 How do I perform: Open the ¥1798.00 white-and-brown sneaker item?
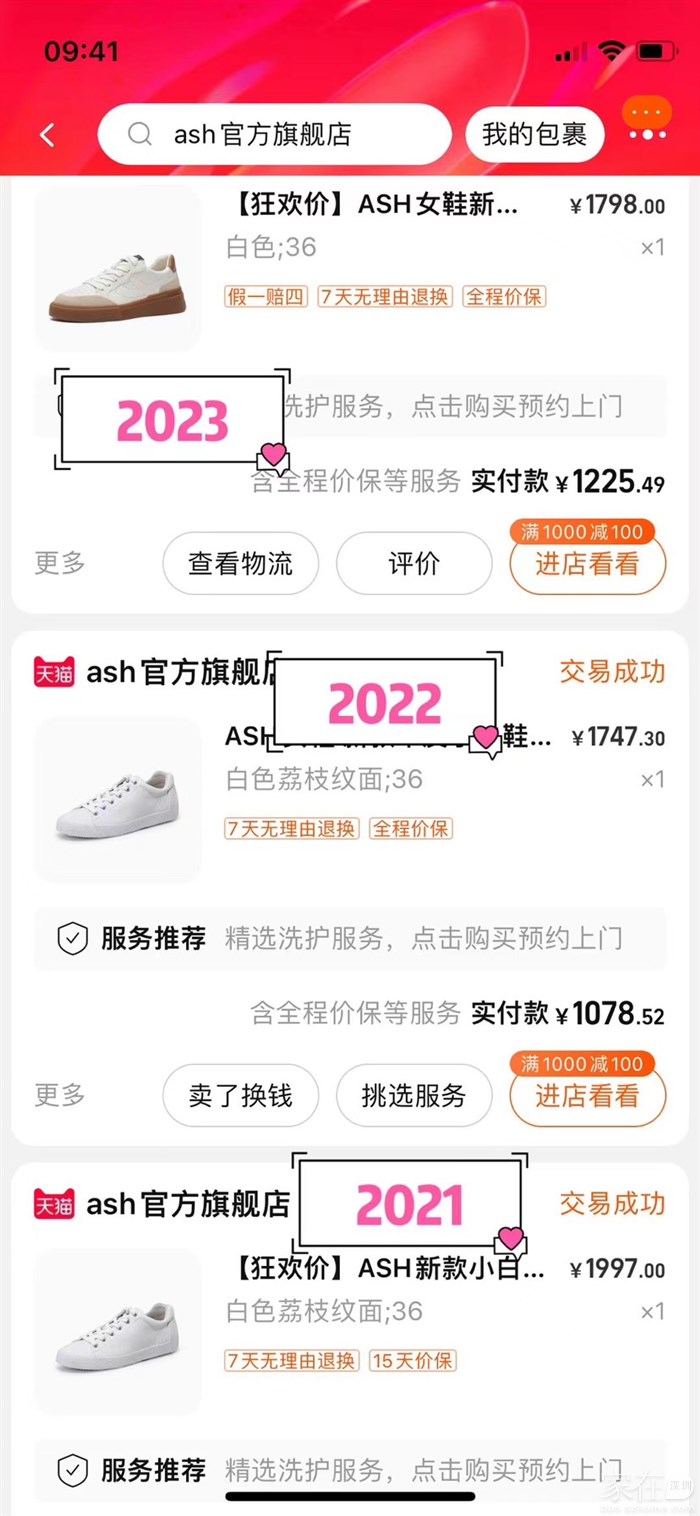pos(118,269)
